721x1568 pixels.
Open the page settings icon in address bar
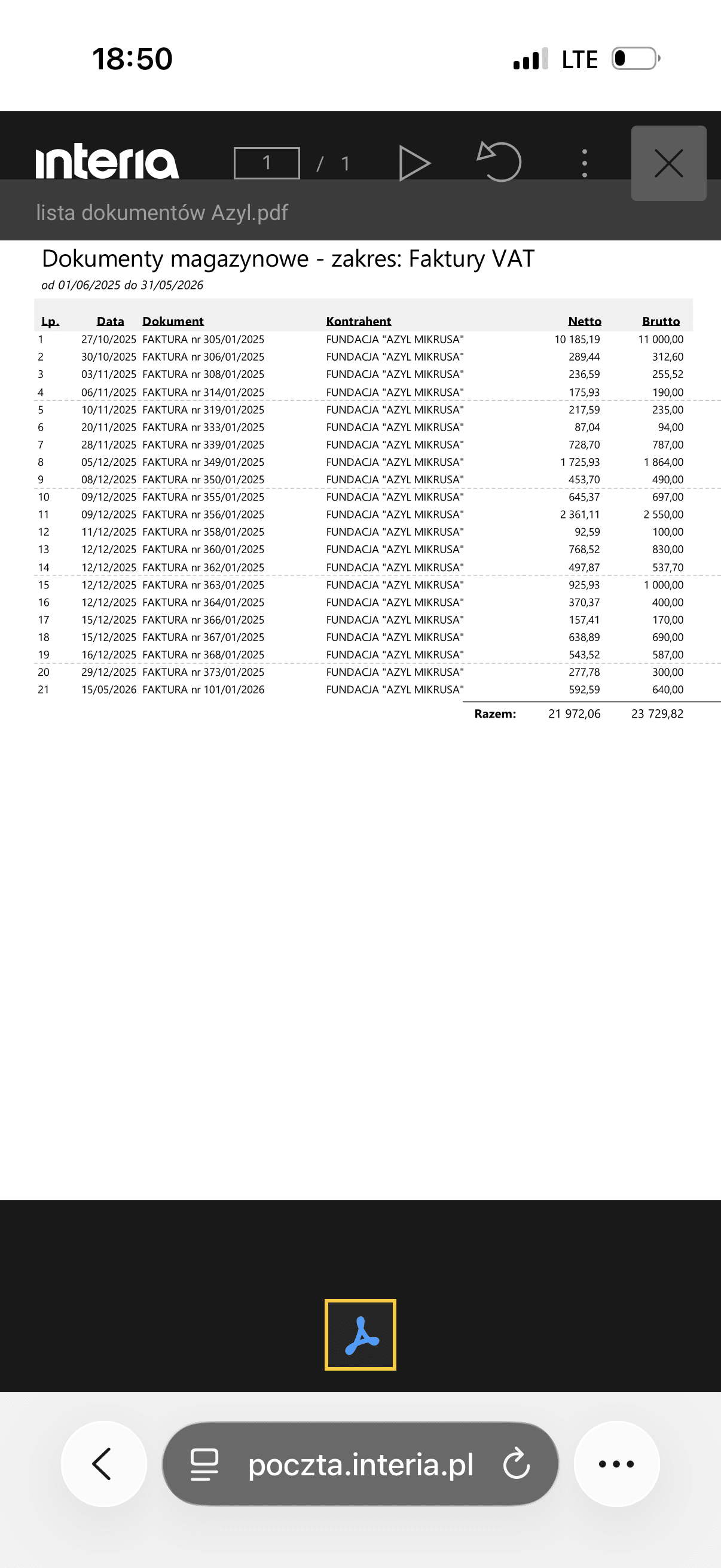204,1464
